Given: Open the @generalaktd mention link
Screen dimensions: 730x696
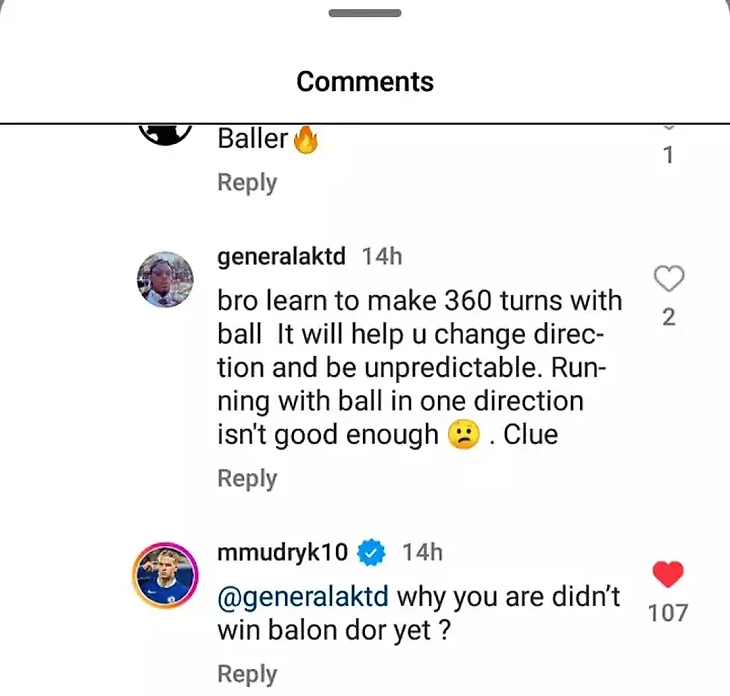Looking at the screenshot, I should (305, 598).
